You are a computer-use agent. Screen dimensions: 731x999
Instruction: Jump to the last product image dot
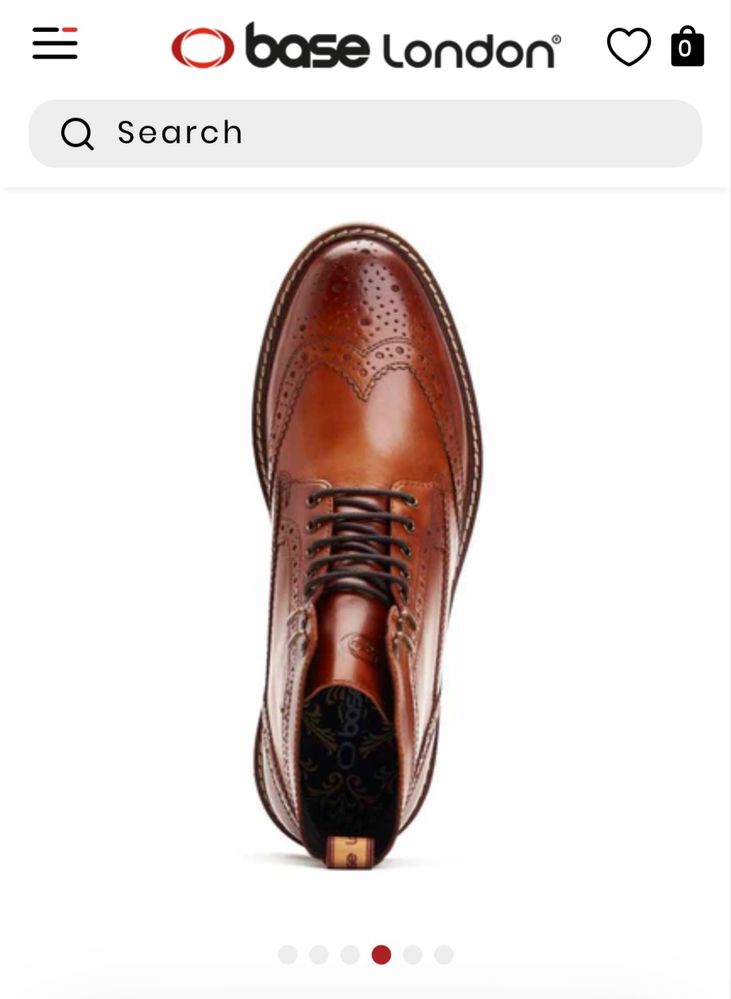443,954
